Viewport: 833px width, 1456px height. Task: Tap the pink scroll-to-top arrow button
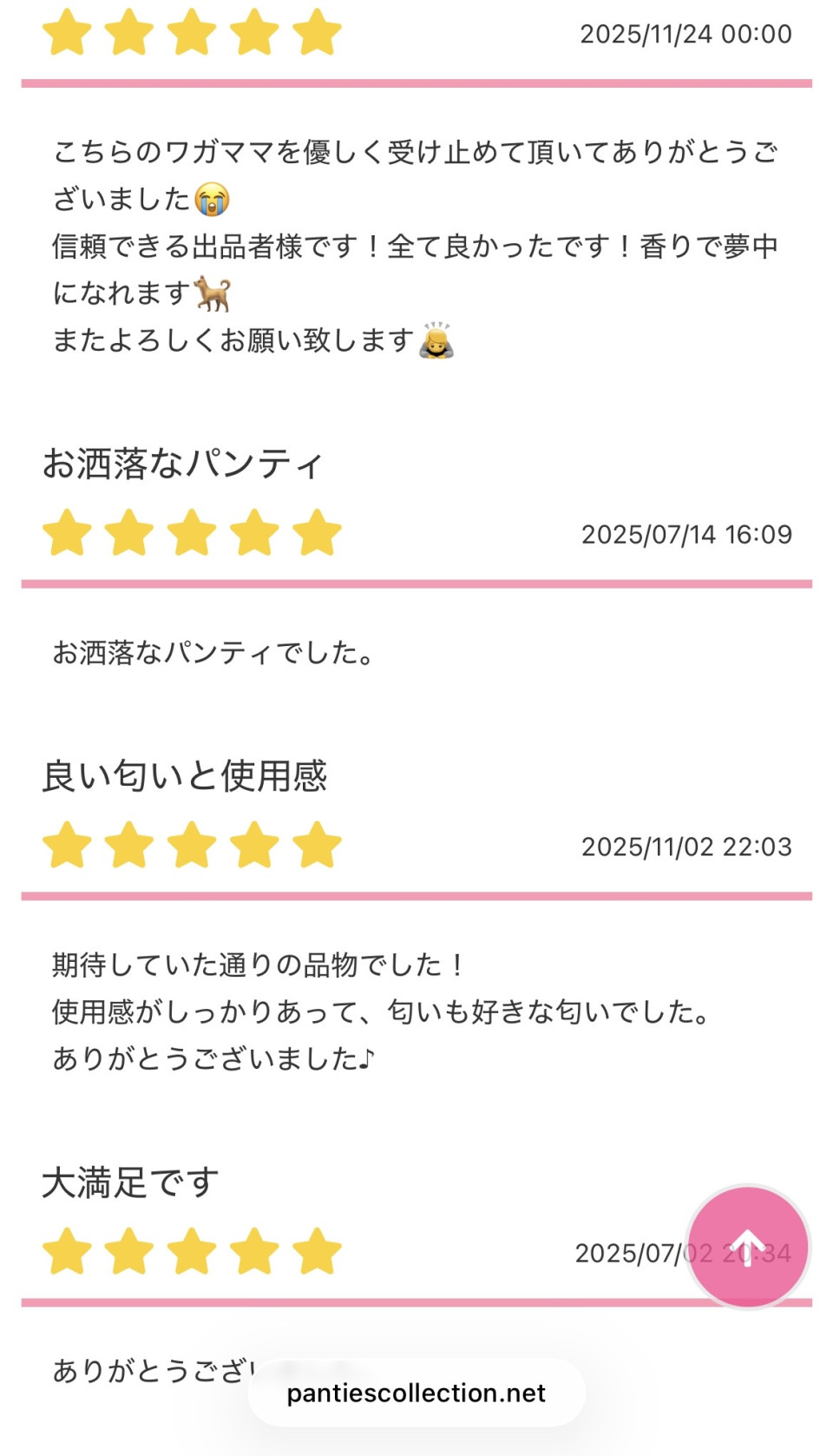point(747,1247)
